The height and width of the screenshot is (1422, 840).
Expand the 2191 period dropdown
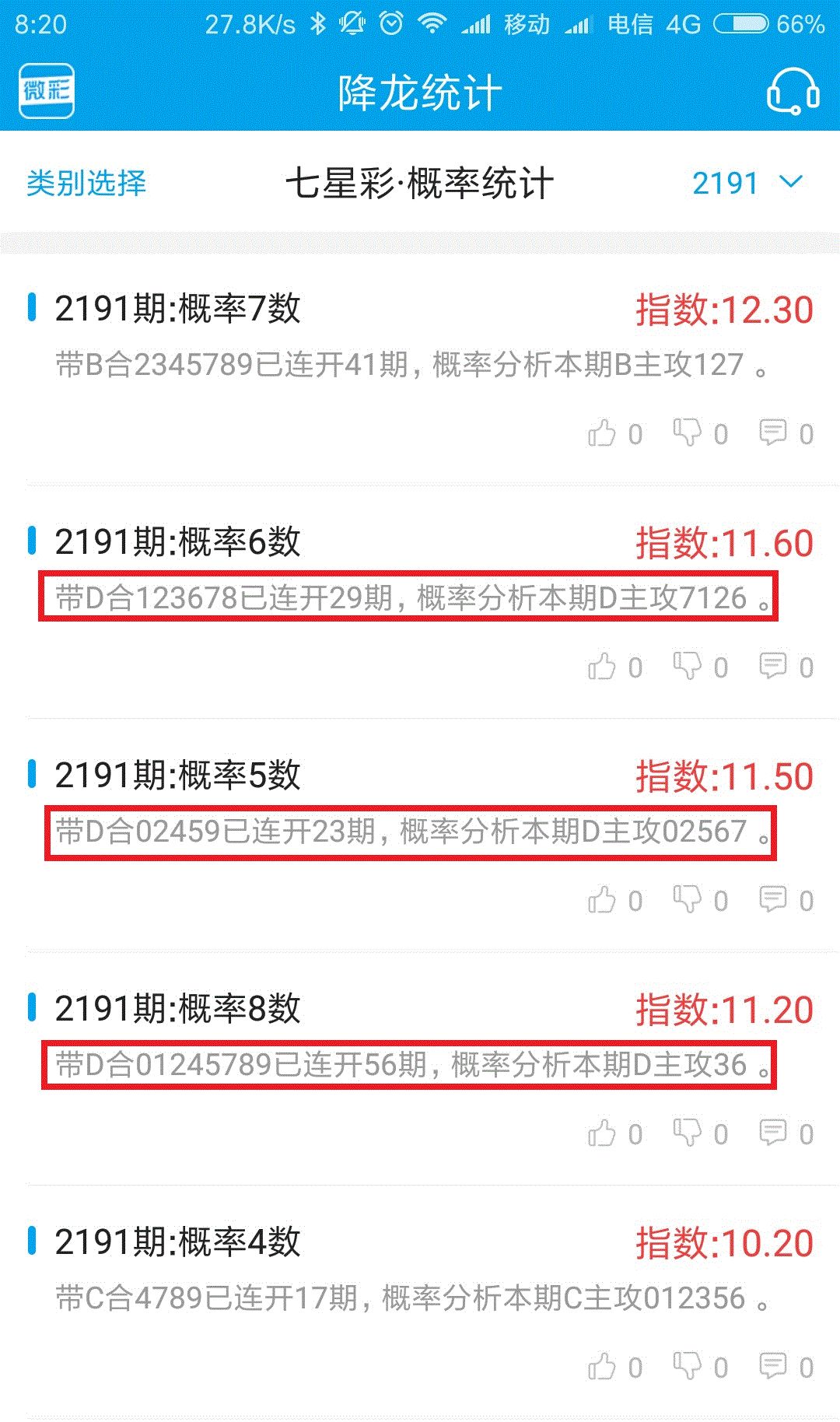[747, 184]
